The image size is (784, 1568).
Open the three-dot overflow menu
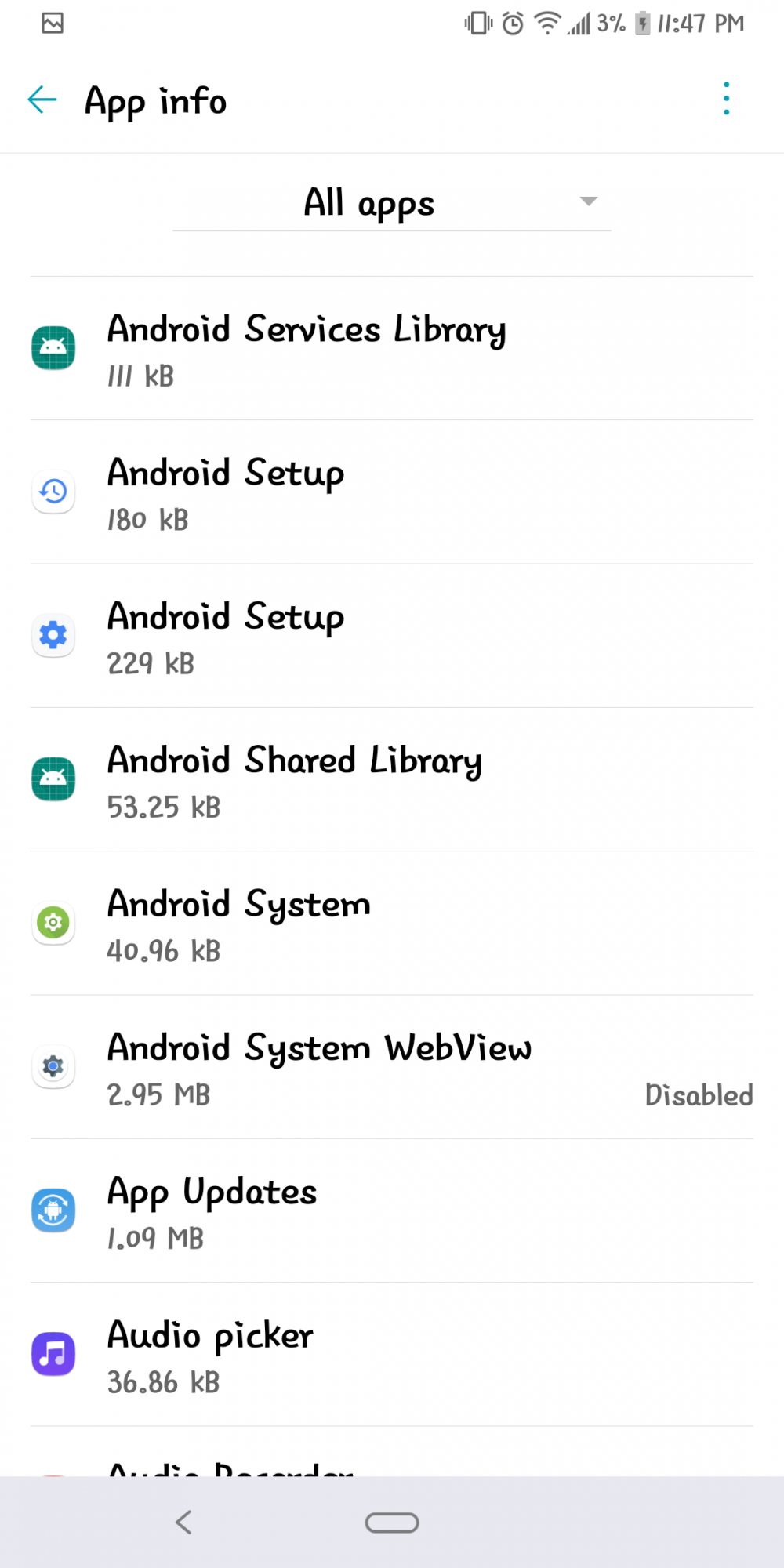(727, 99)
